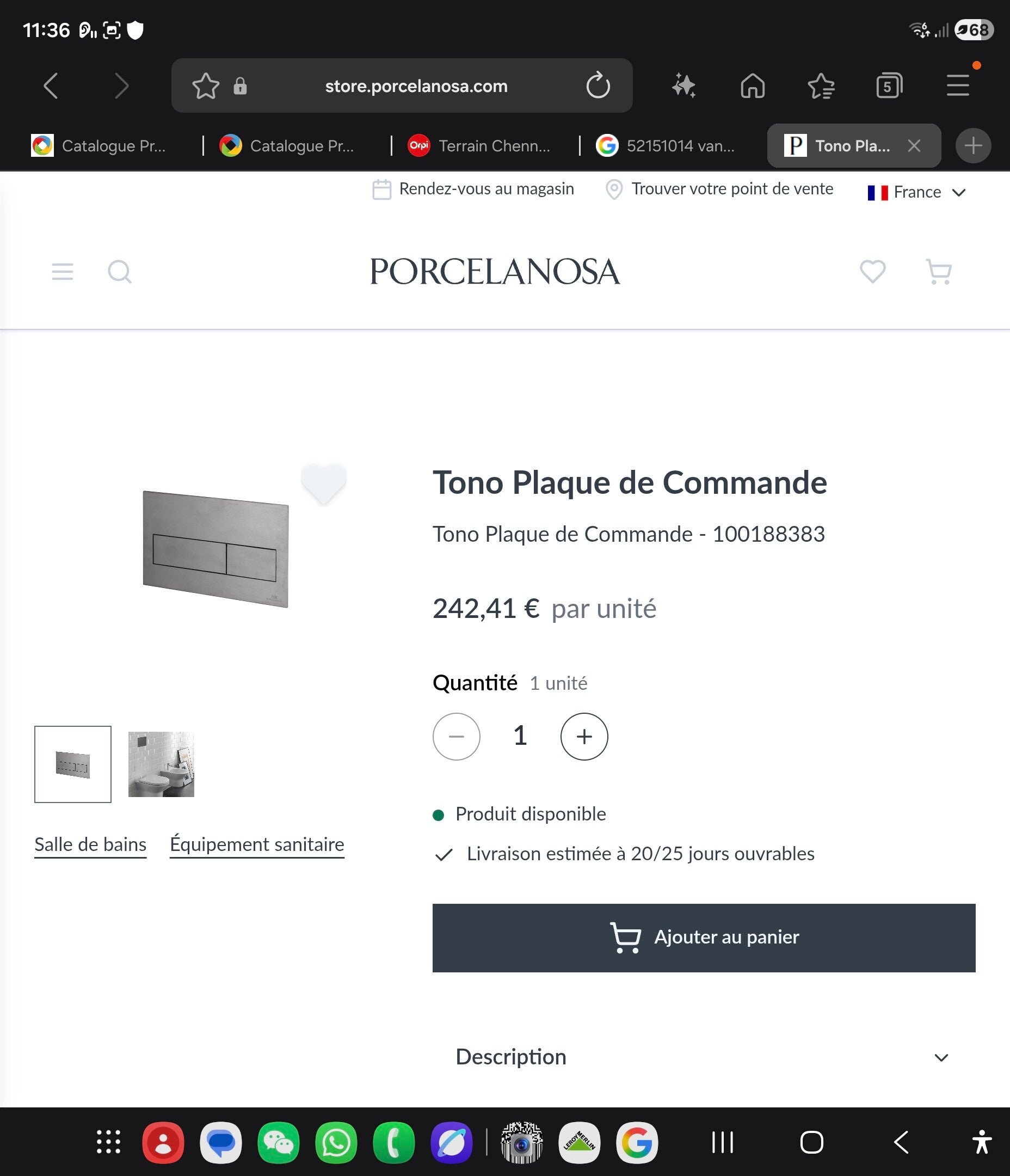The height and width of the screenshot is (1176, 1010).
Task: Open the wishlist heart in header
Action: (x=872, y=271)
